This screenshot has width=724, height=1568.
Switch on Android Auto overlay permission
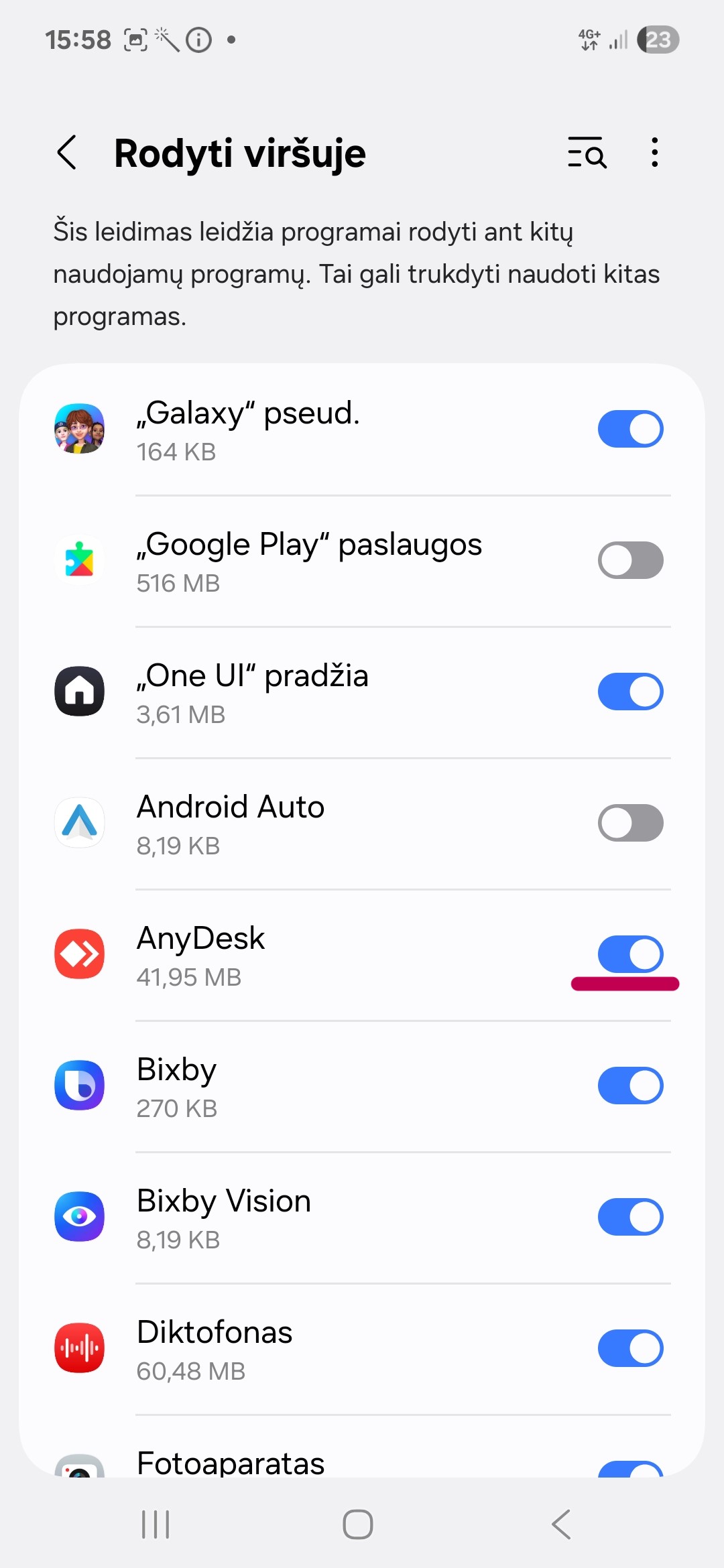pyautogui.click(x=630, y=823)
